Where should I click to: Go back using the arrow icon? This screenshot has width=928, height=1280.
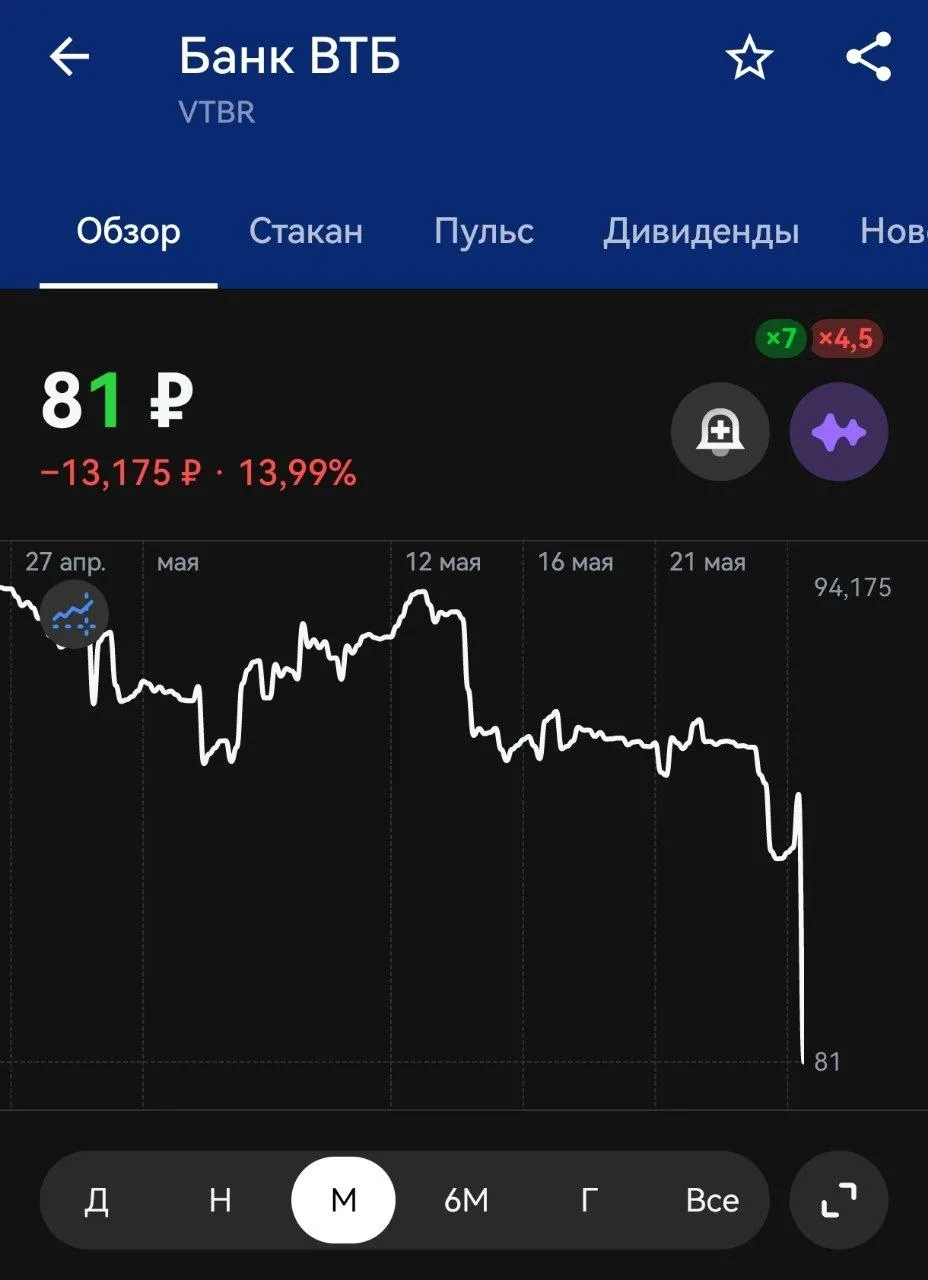[x=69, y=58]
